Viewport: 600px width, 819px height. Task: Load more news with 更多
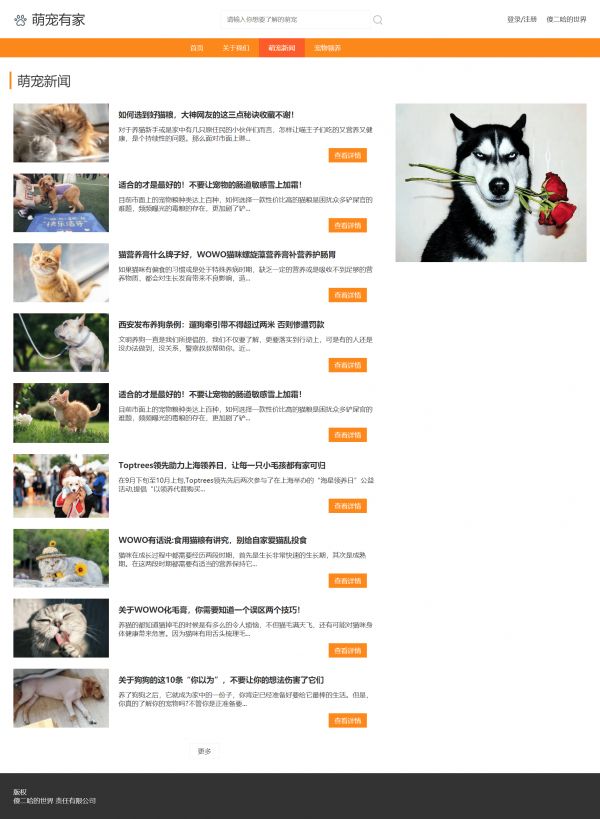click(204, 751)
